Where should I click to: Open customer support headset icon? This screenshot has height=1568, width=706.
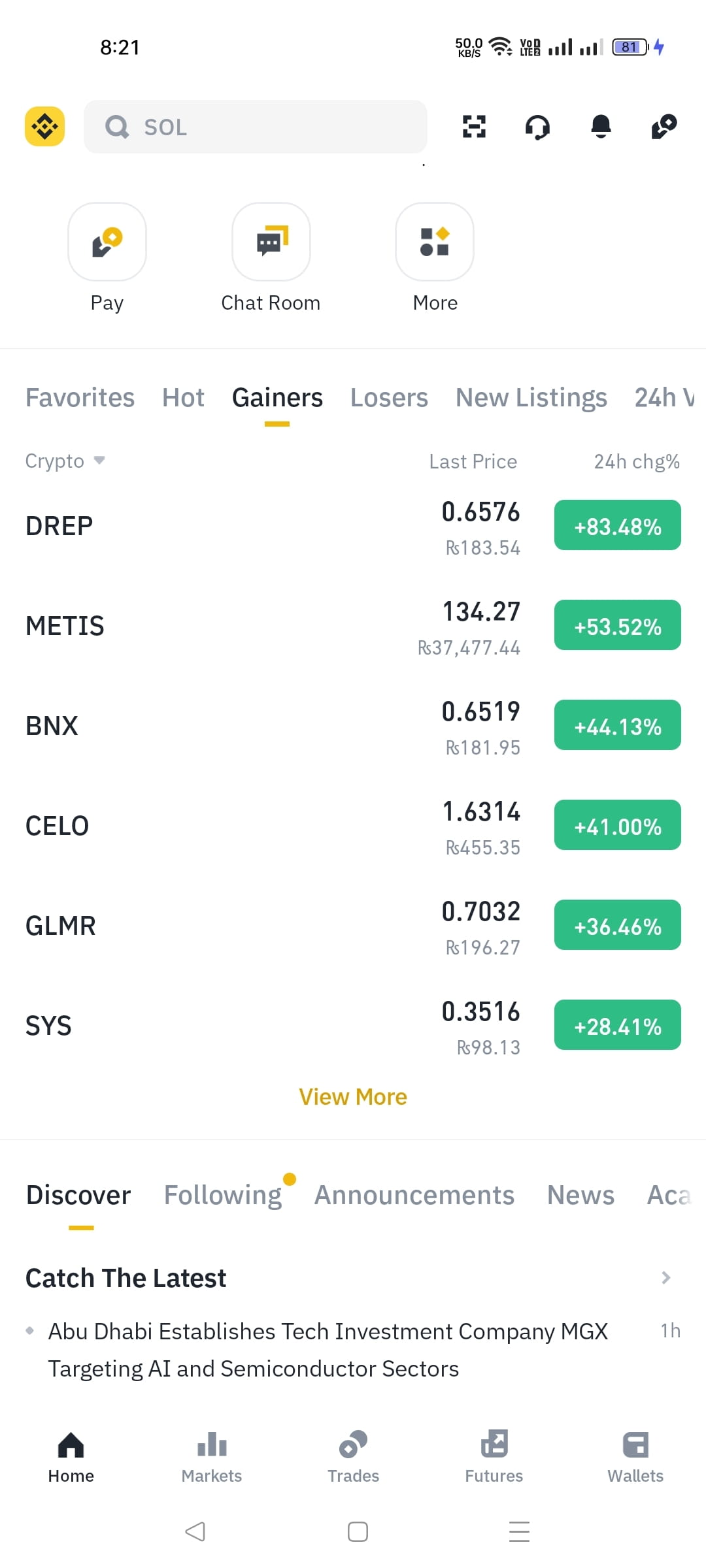pos(537,127)
